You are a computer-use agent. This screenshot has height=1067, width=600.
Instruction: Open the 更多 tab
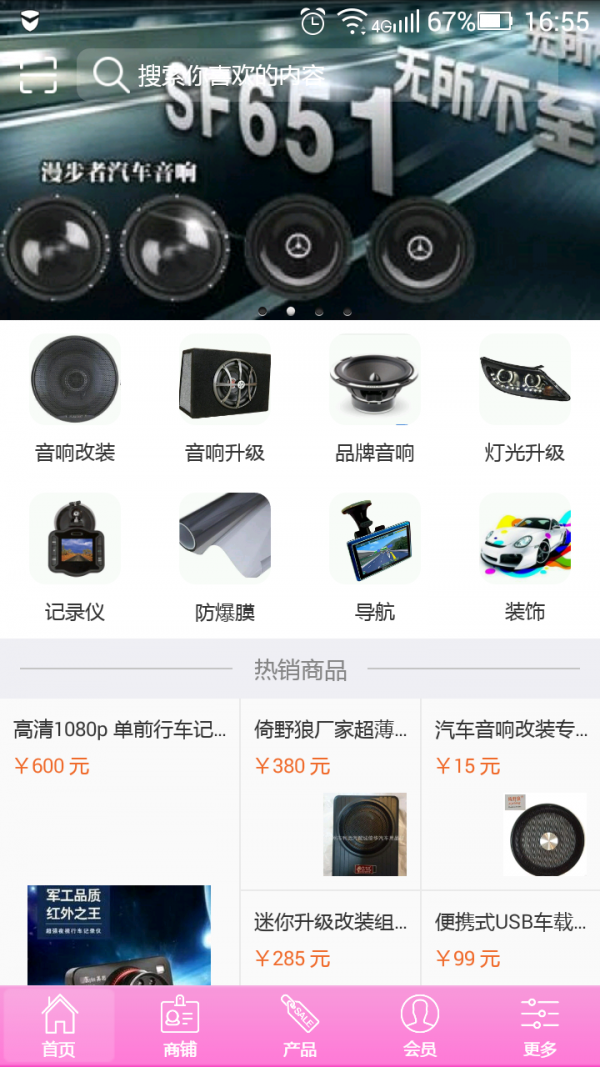point(540,1027)
